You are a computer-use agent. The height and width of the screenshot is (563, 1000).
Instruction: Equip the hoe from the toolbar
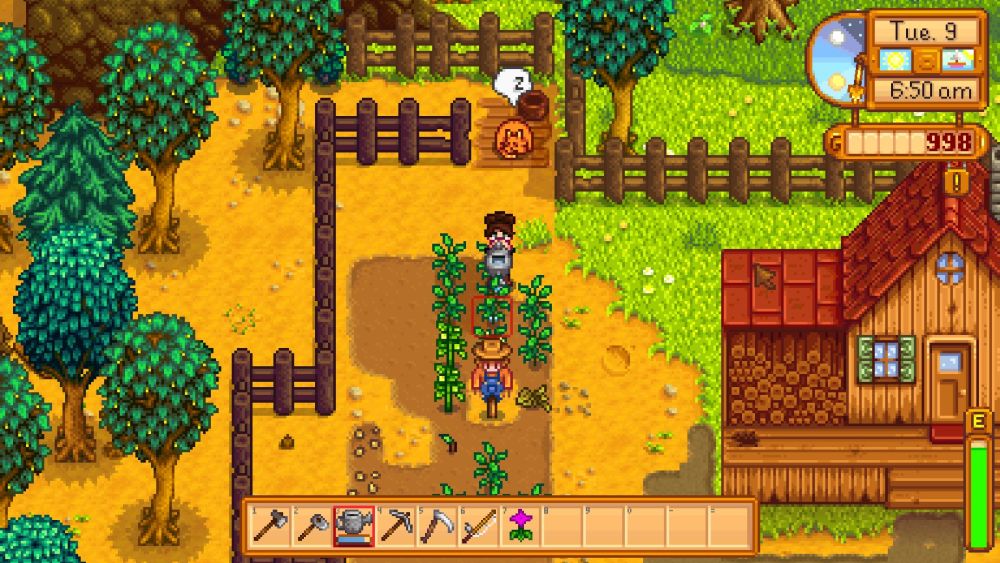pyautogui.click(x=312, y=525)
